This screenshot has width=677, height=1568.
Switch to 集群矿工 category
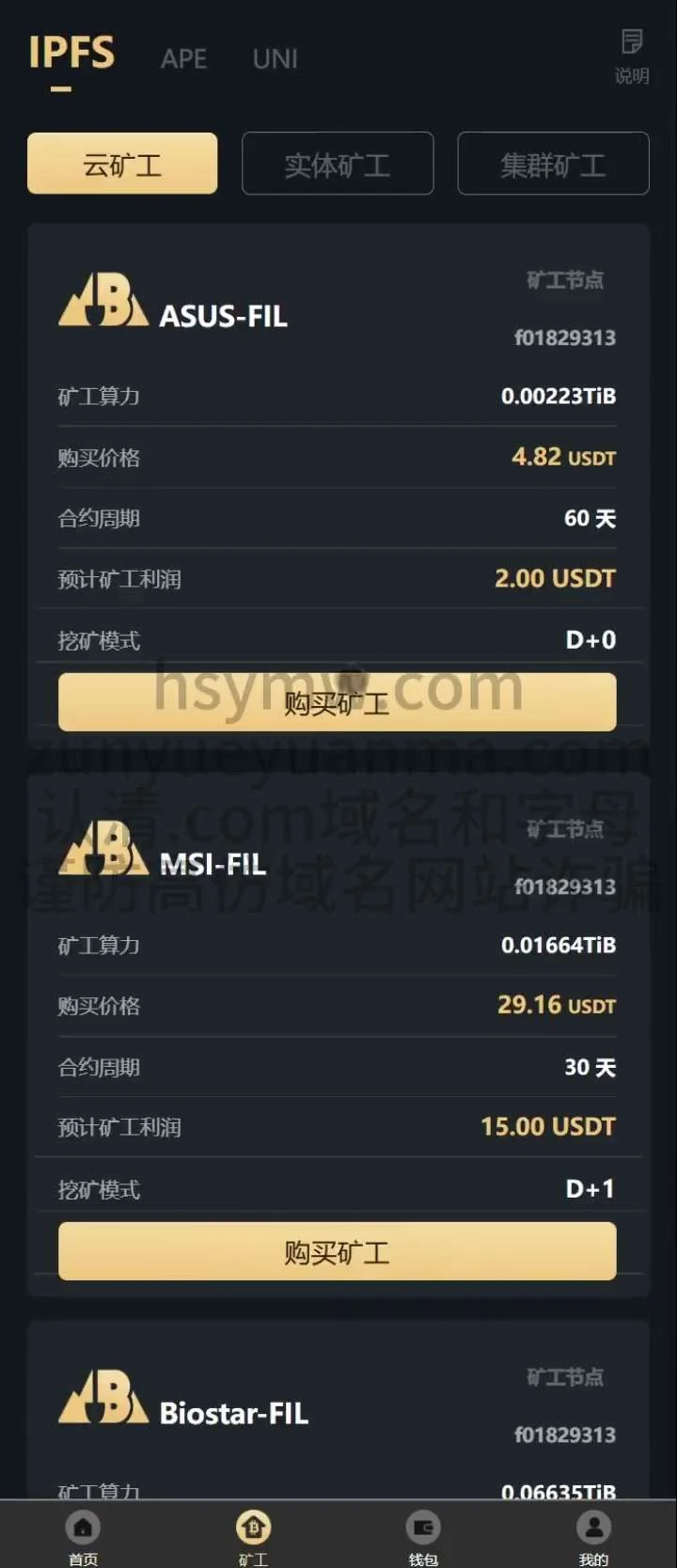click(553, 165)
